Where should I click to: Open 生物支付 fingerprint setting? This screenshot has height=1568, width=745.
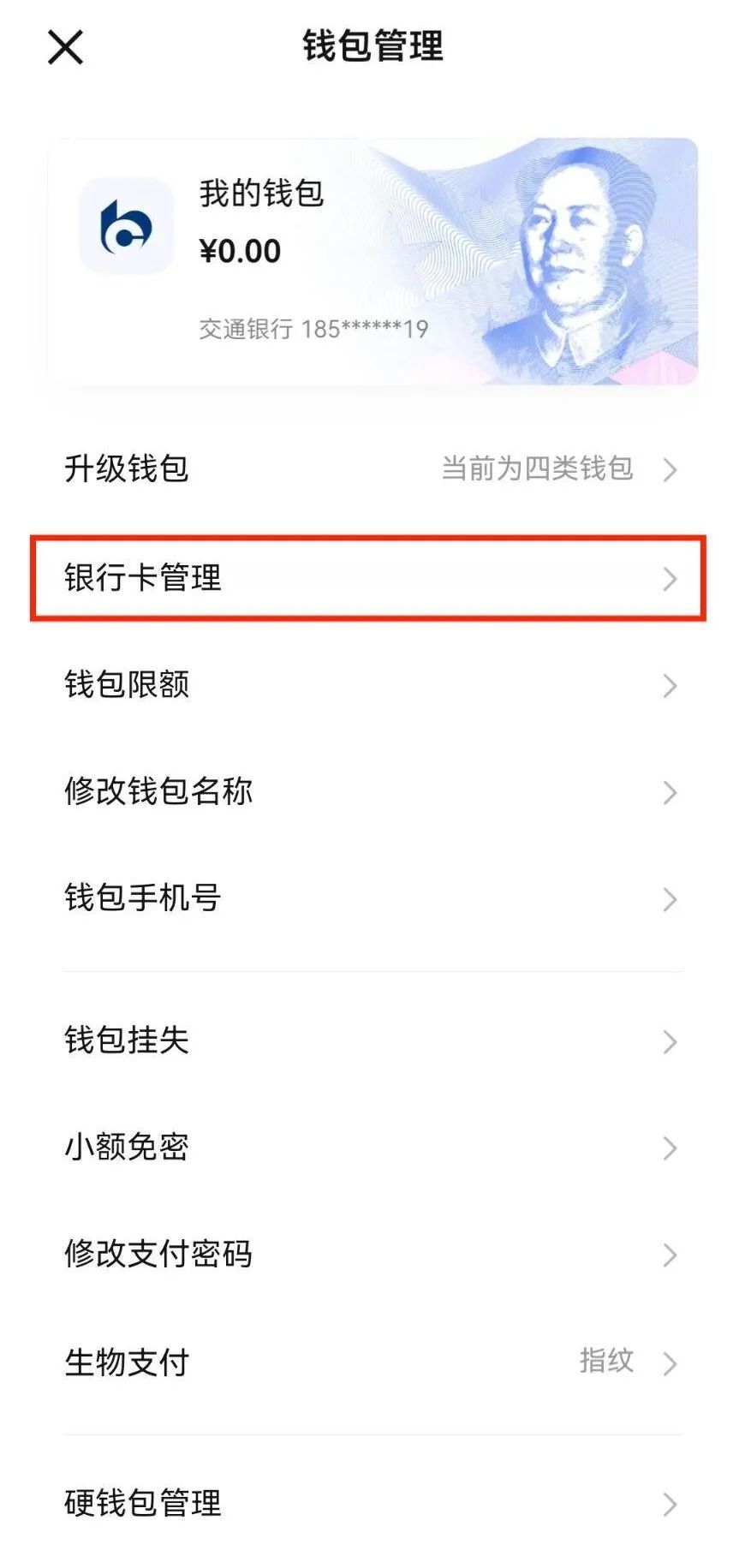pos(372,1362)
